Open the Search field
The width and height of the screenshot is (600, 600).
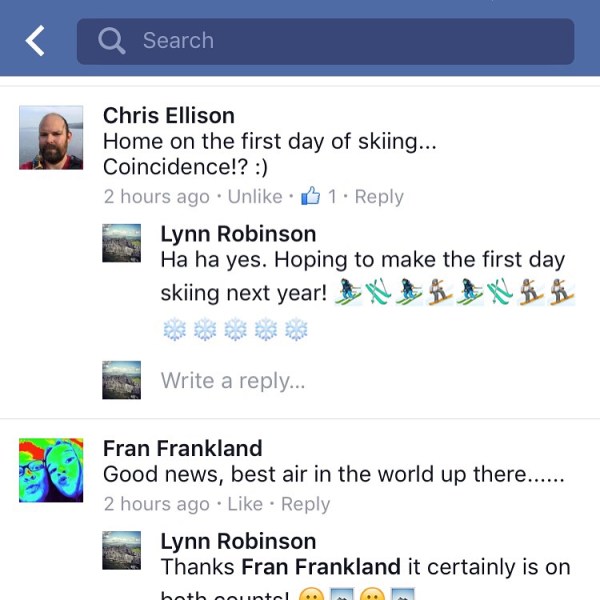[x=325, y=41]
